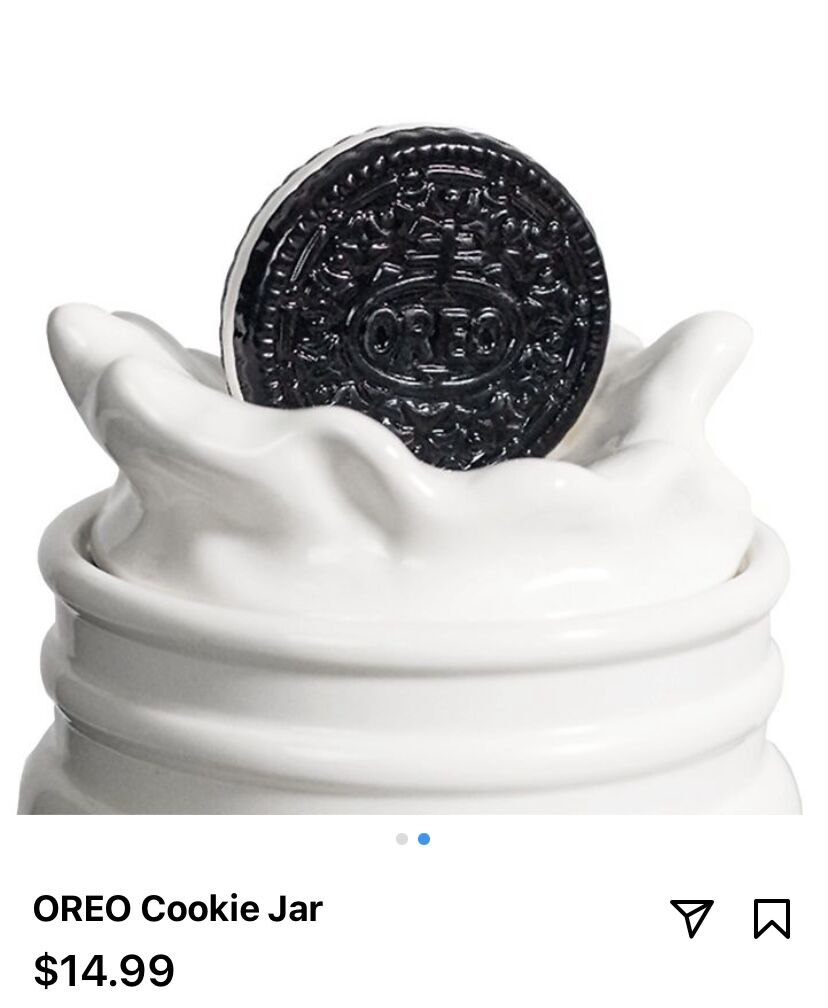Screen dimensions: 828x1008
Task: Jump to the first image via page dot
Action: pyautogui.click(x=402, y=839)
